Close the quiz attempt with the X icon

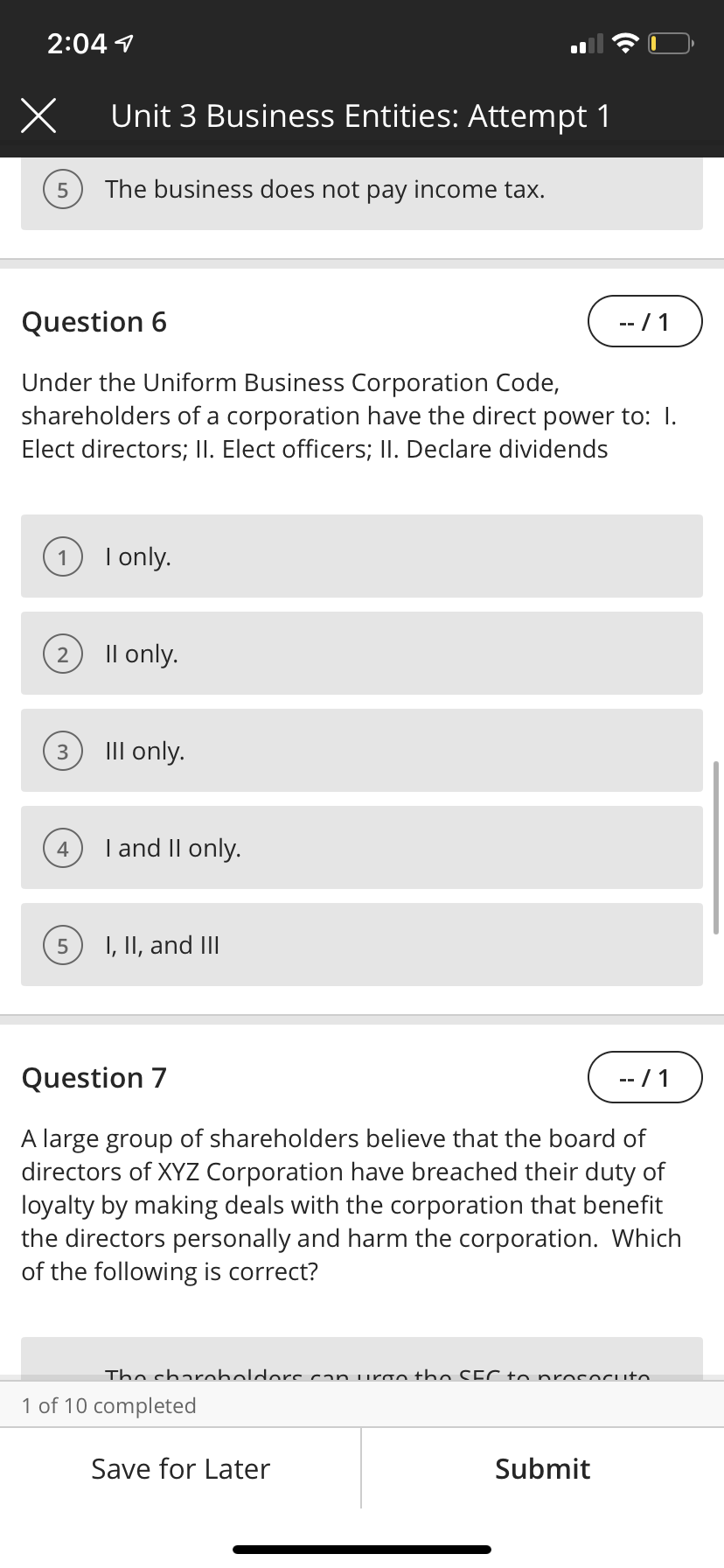38,115
